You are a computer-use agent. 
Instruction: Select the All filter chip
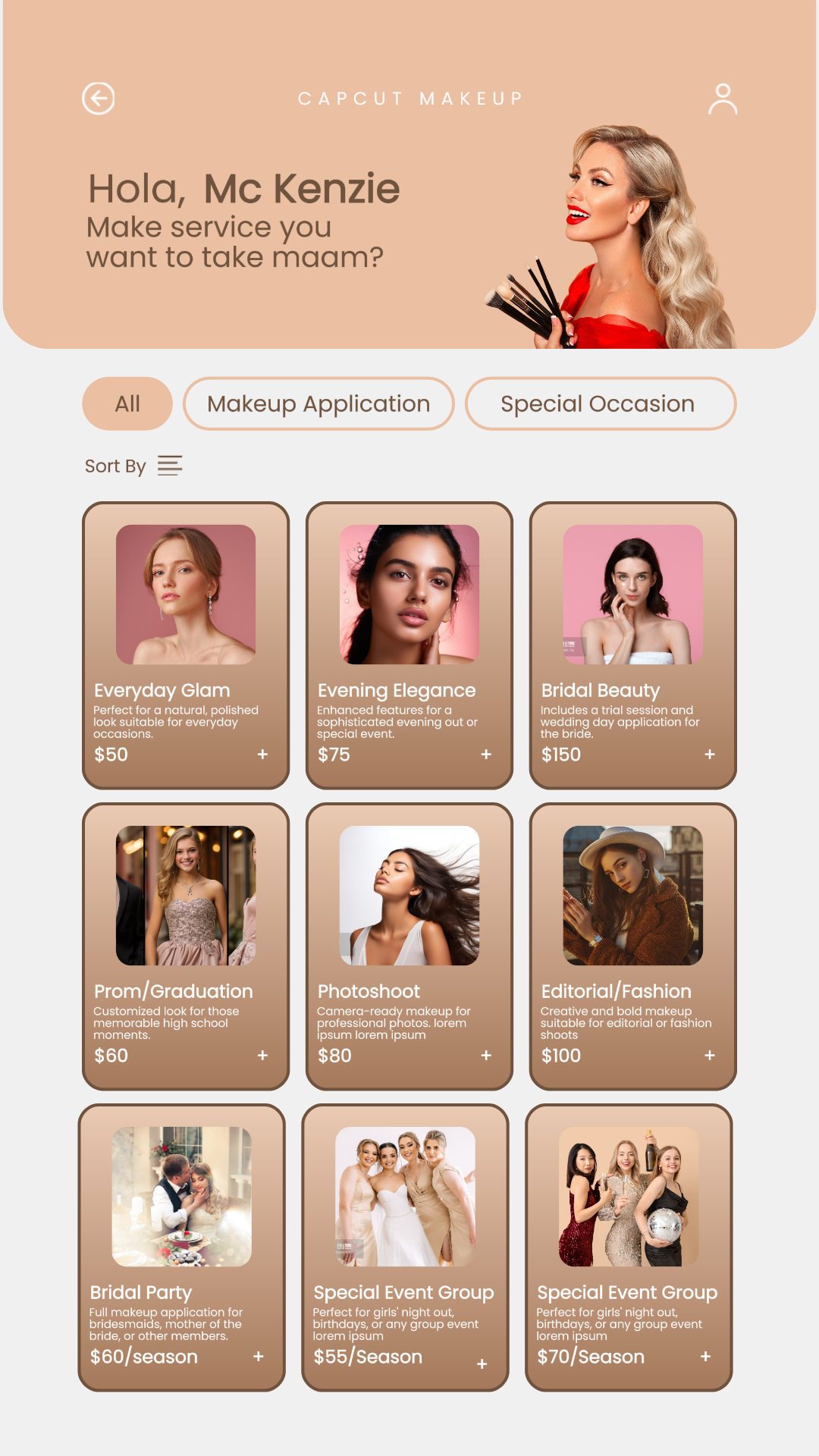[x=127, y=403]
